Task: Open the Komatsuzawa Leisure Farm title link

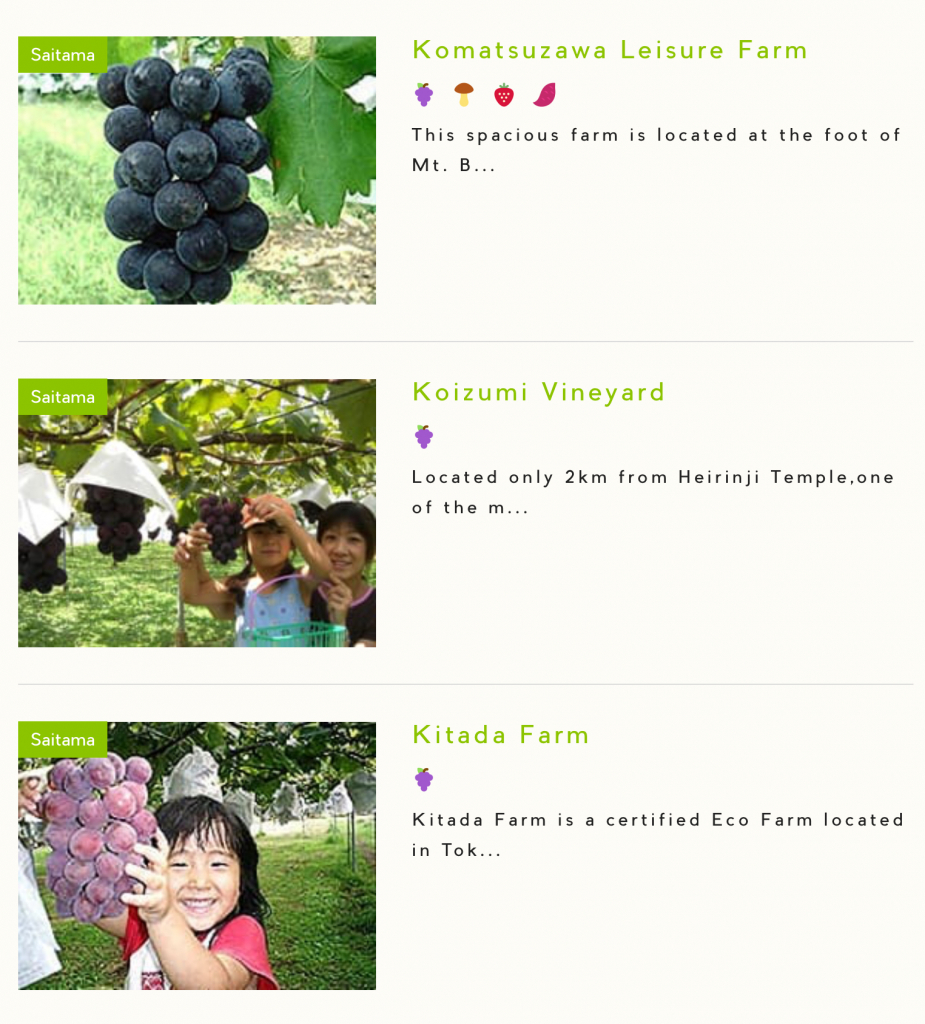Action: 609,50
